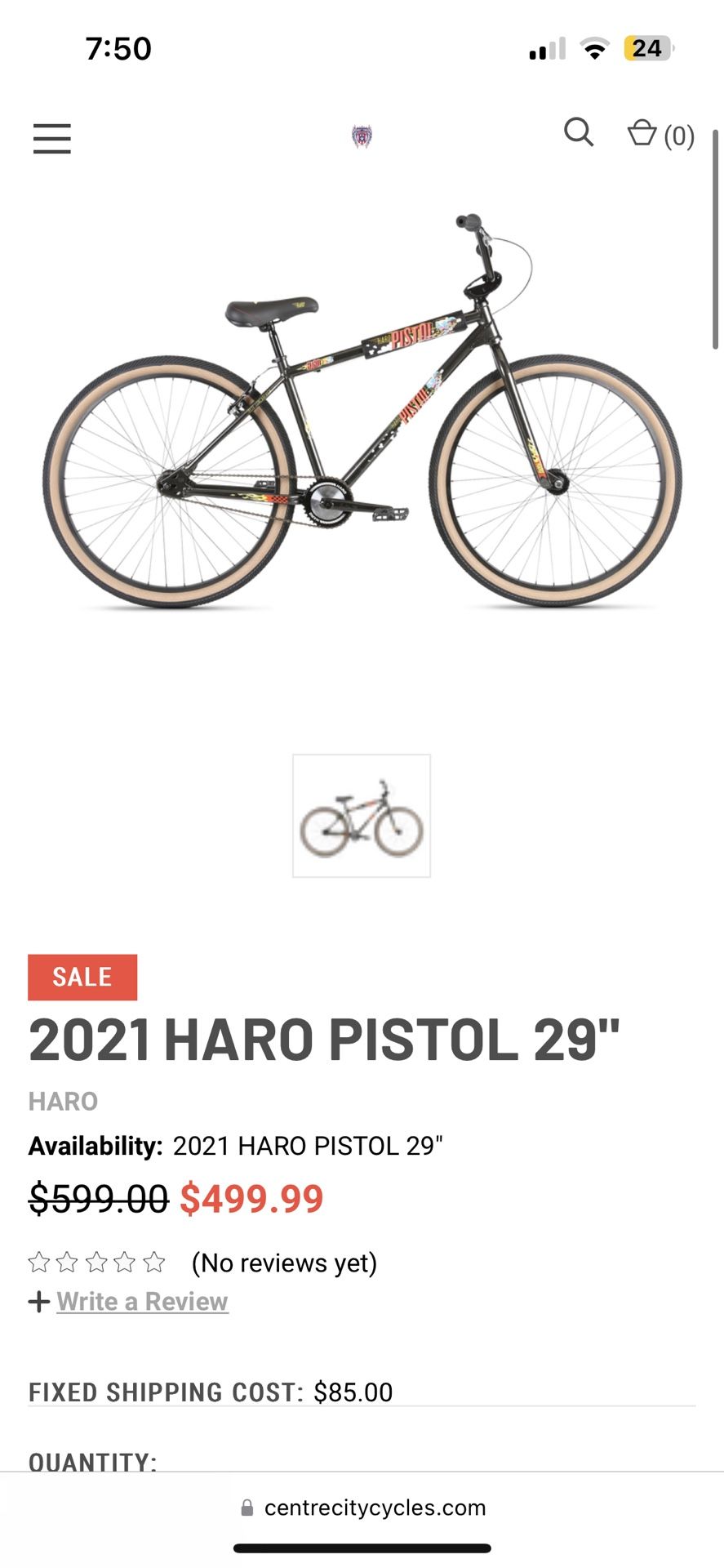Viewport: 724px width, 1568px height.
Task: Go to store home via logo
Action: point(362,136)
